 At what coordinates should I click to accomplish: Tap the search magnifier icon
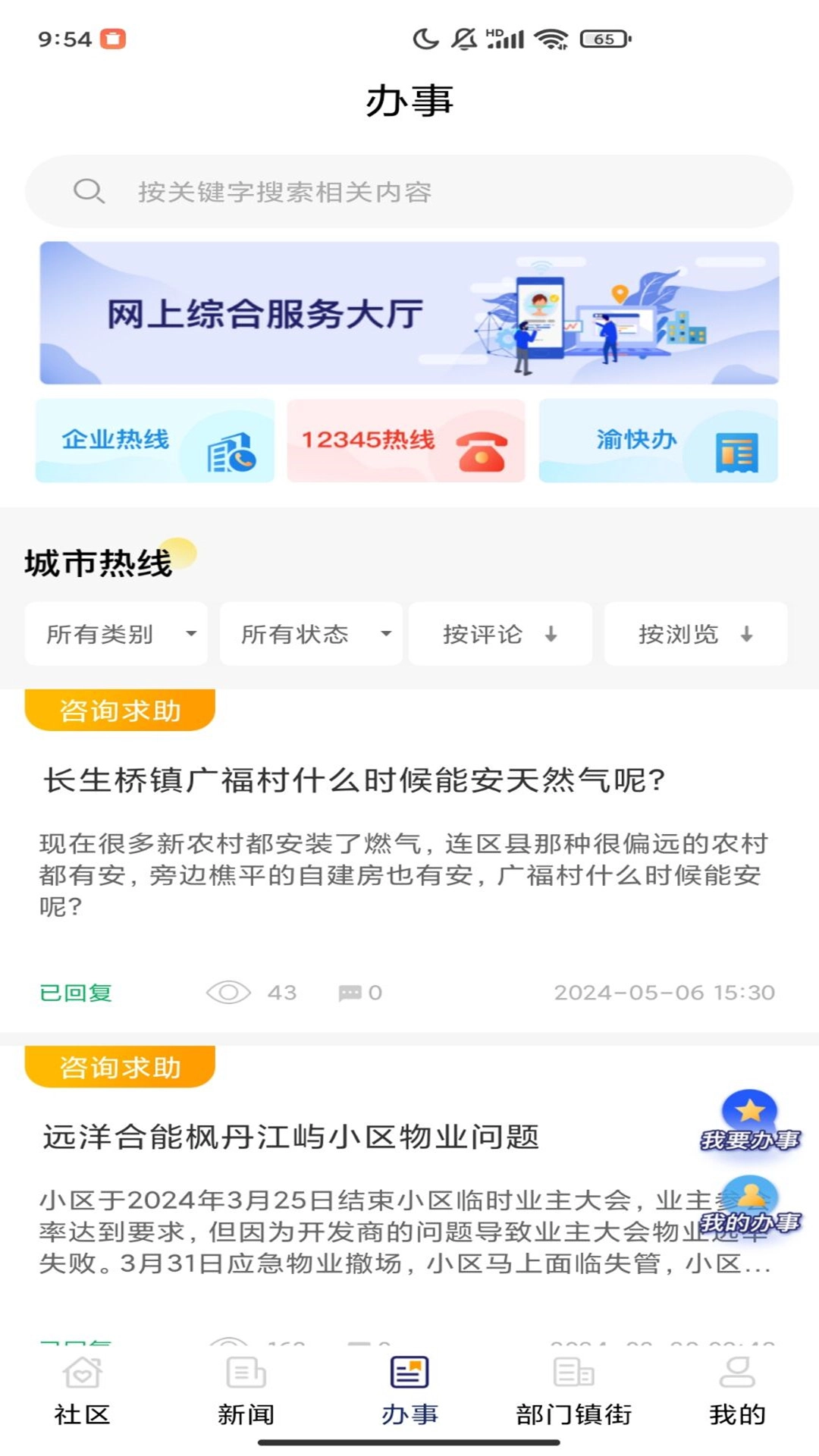pyautogui.click(x=87, y=192)
